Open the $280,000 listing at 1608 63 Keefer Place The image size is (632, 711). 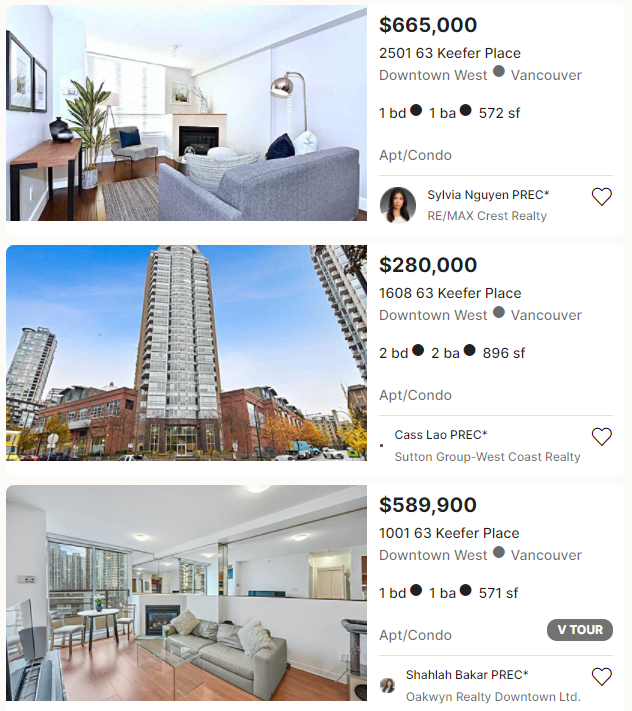449,293
